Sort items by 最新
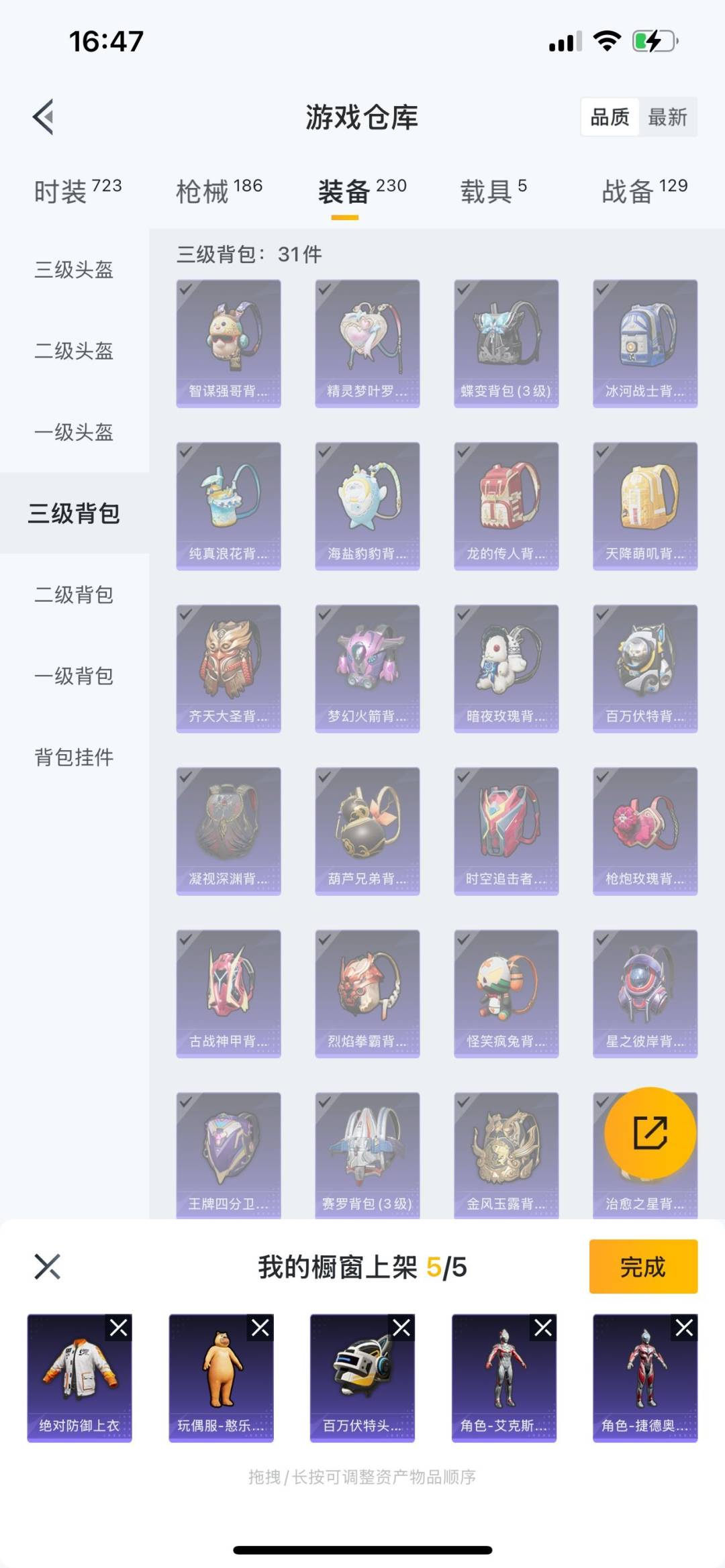 pyautogui.click(x=667, y=117)
